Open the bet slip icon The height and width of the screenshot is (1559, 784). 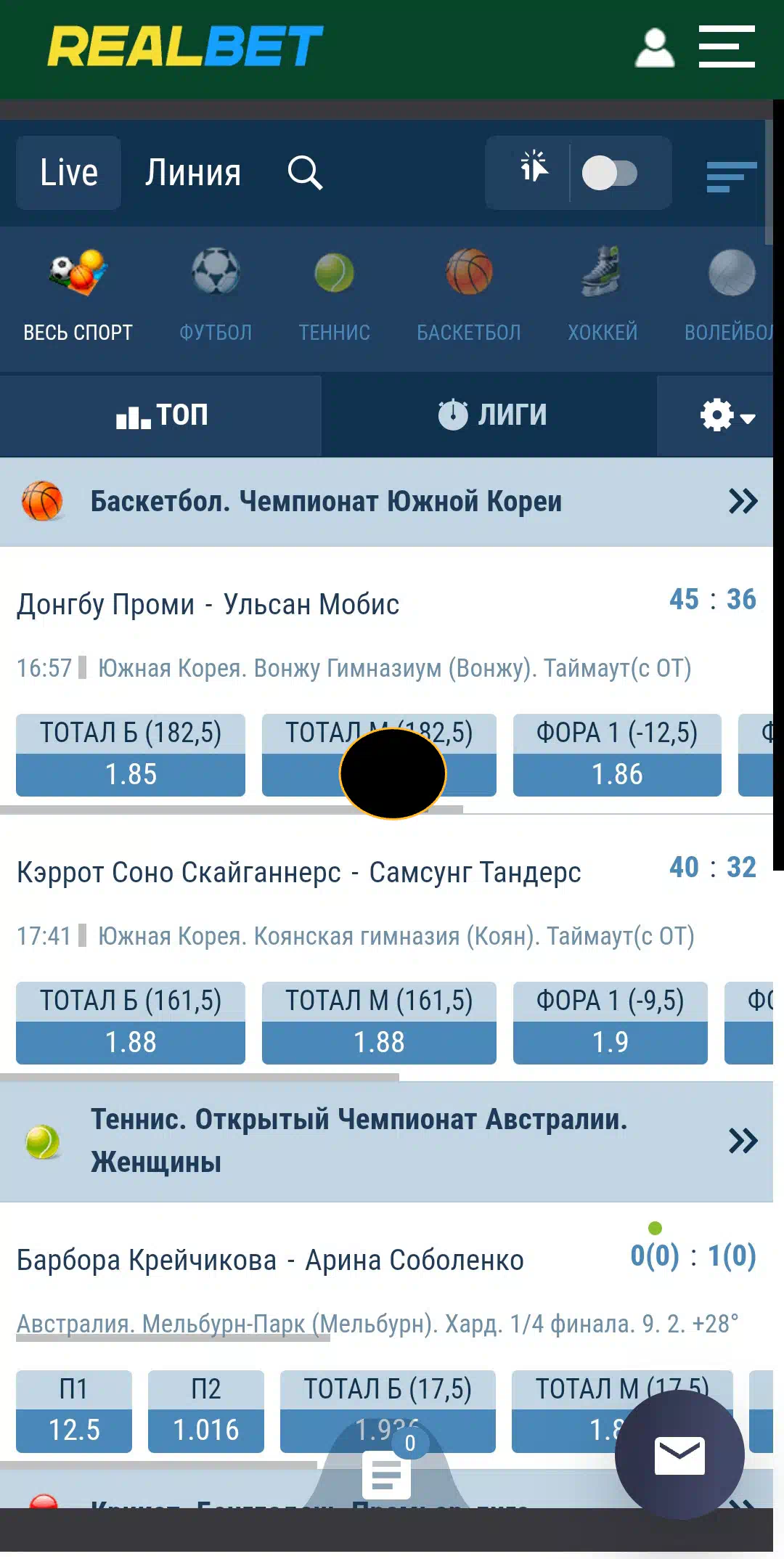tap(386, 1474)
